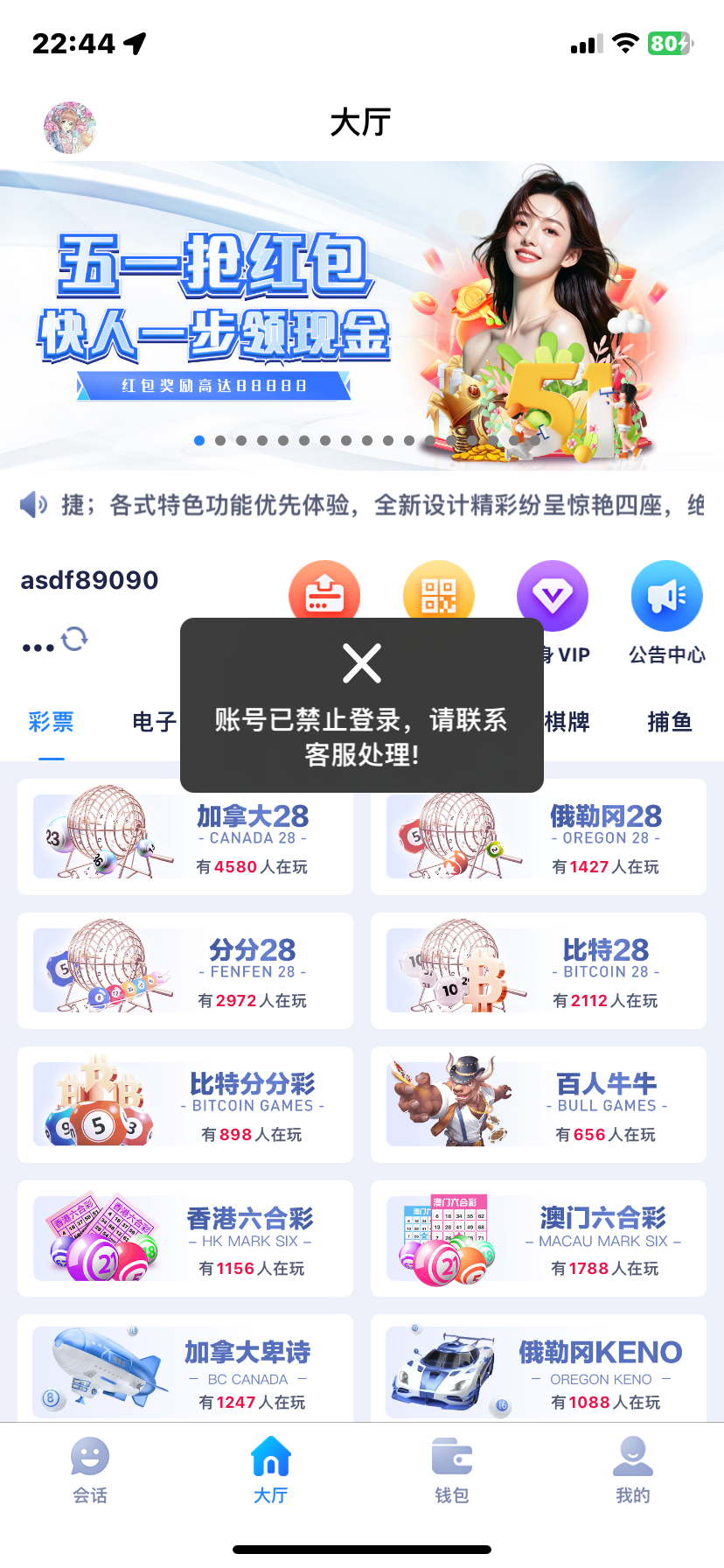Viewport: 724px width, 1568px height.
Task: Open the 俄勒冈KENO game card
Action: click(x=539, y=1369)
